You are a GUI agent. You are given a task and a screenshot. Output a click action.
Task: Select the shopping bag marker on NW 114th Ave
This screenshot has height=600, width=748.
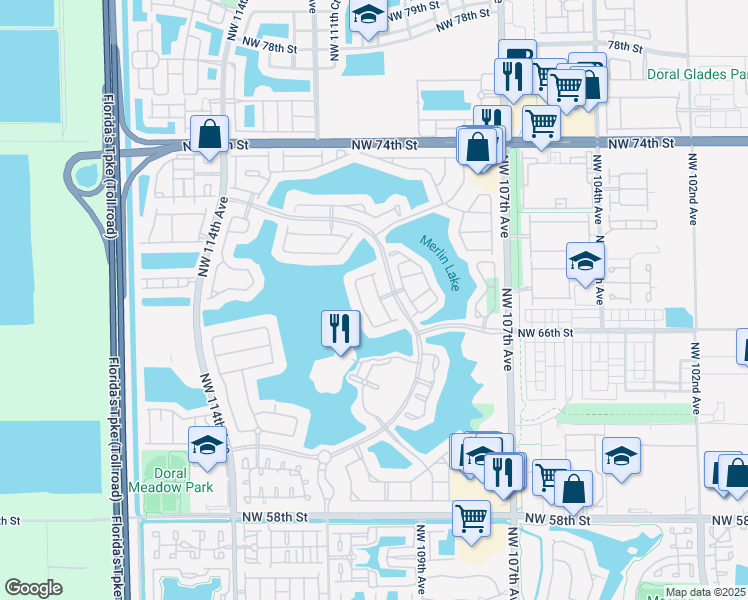click(x=209, y=137)
